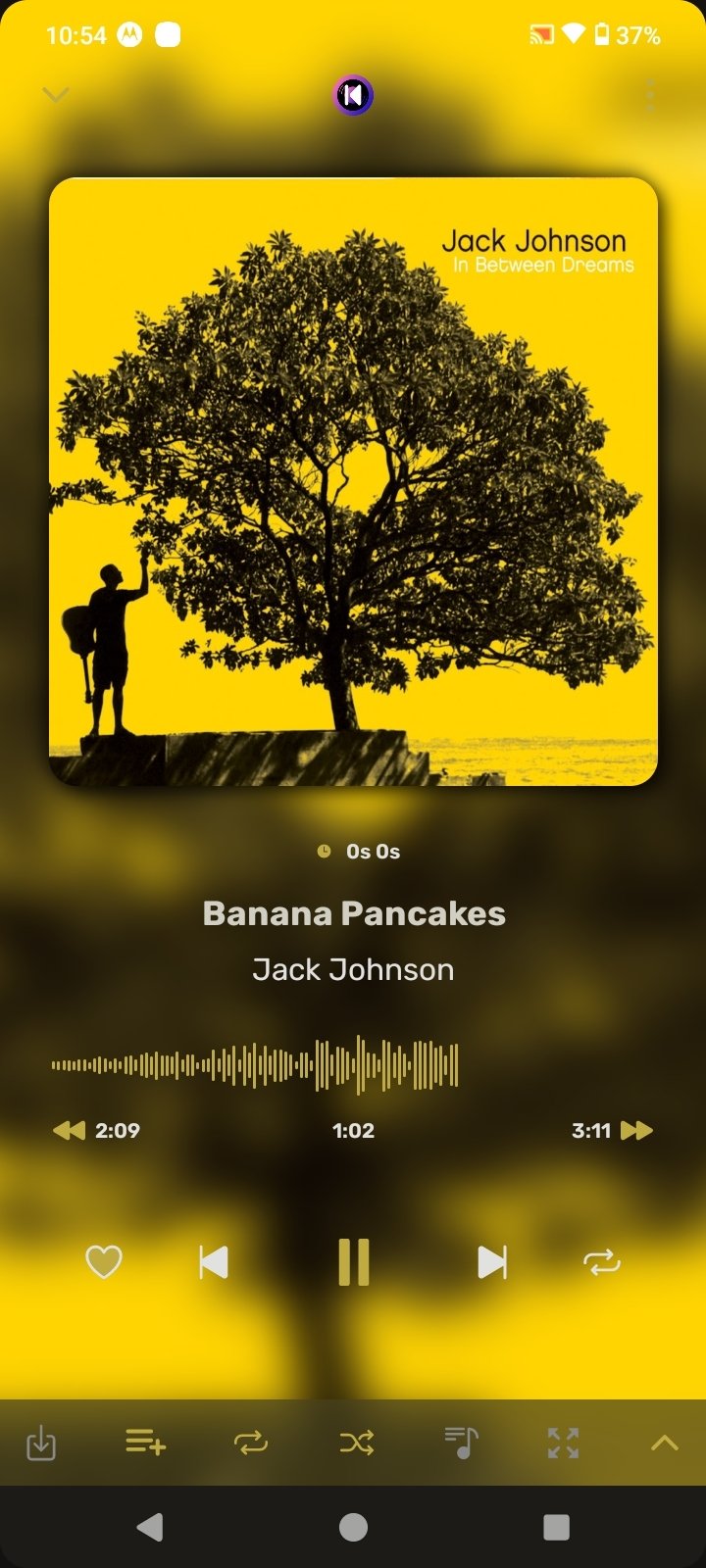Toggle repeat next to the next-track button
The height and width of the screenshot is (1568, 706).
pos(602,1262)
